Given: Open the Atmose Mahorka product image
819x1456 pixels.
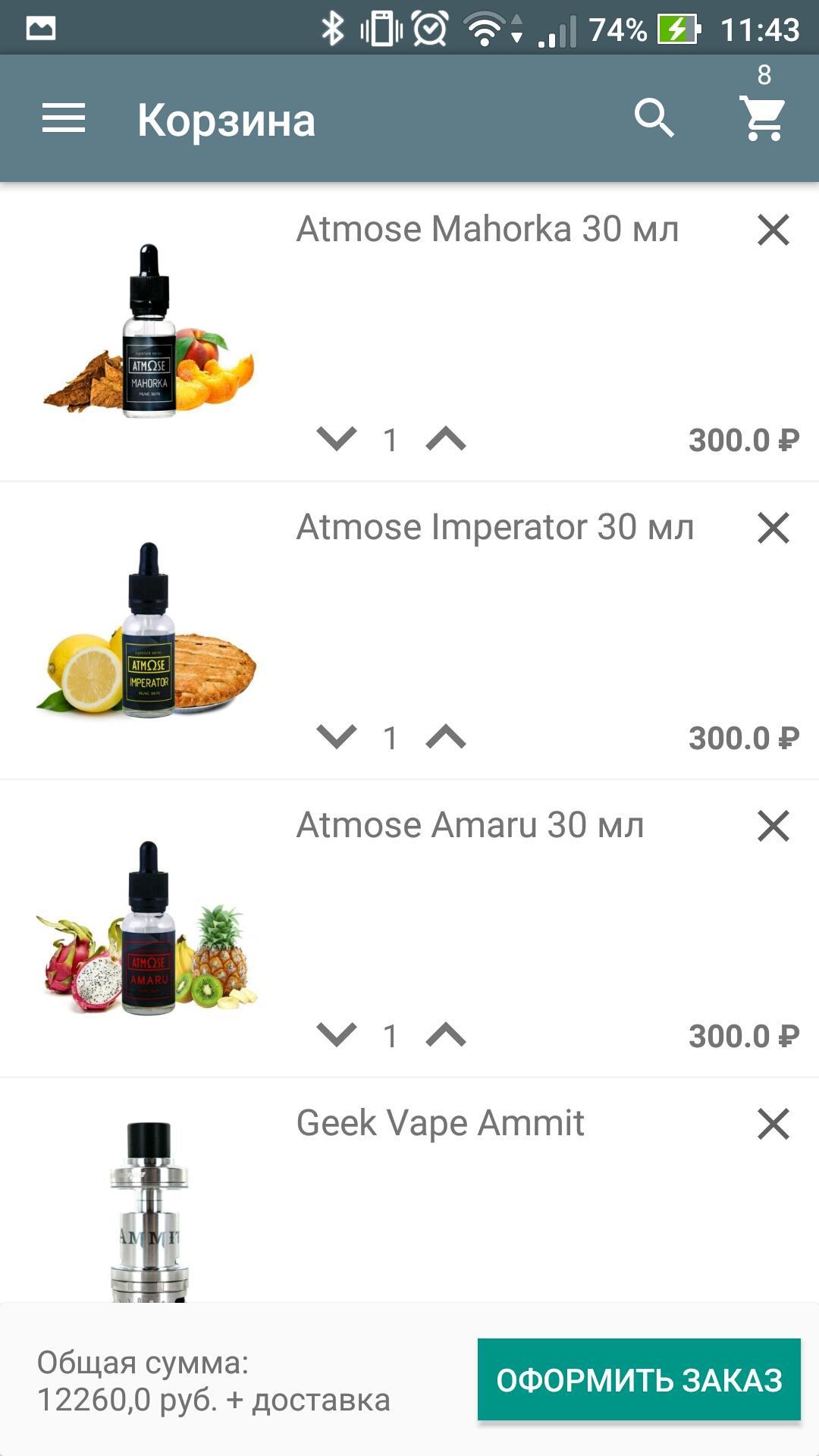Looking at the screenshot, I should [149, 331].
